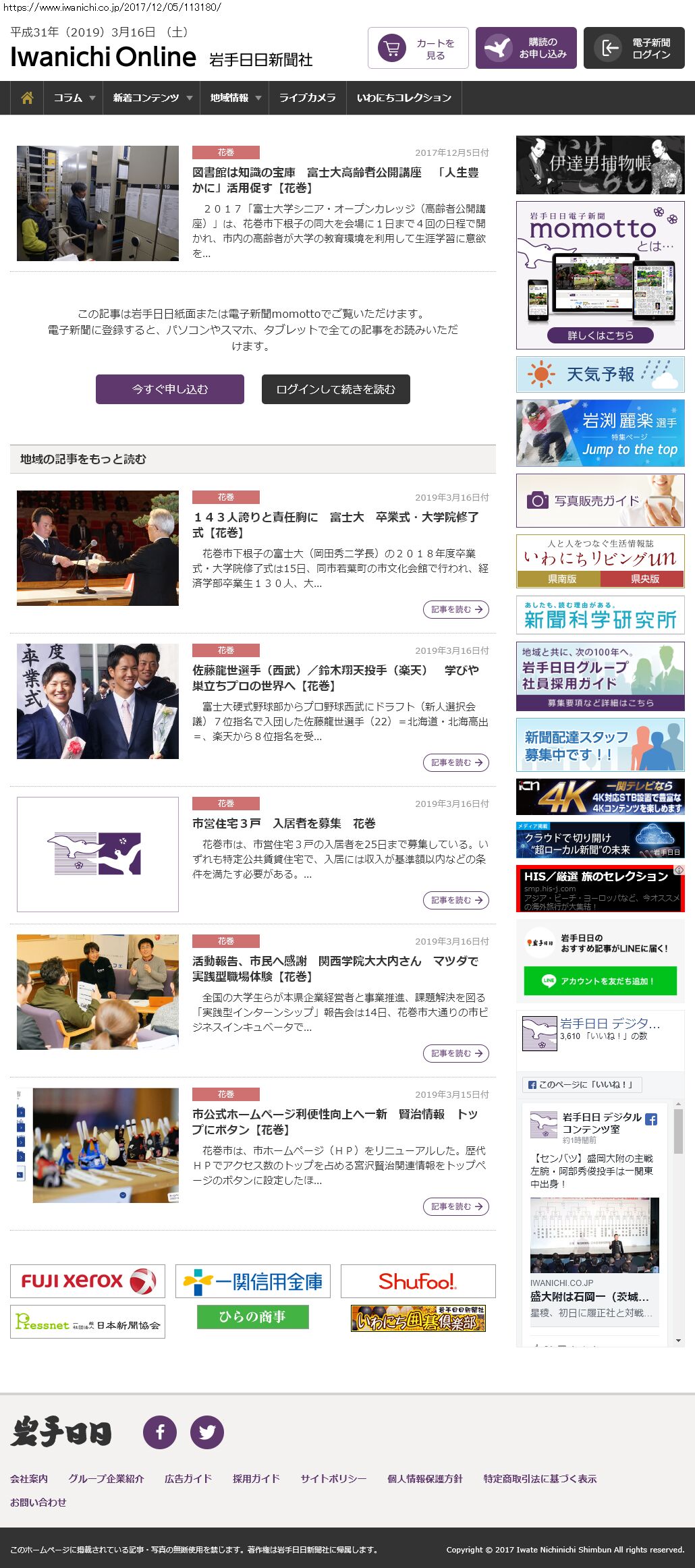Like the page via このページに「いいね！」
The height and width of the screenshot is (1568, 695).
582,1084
